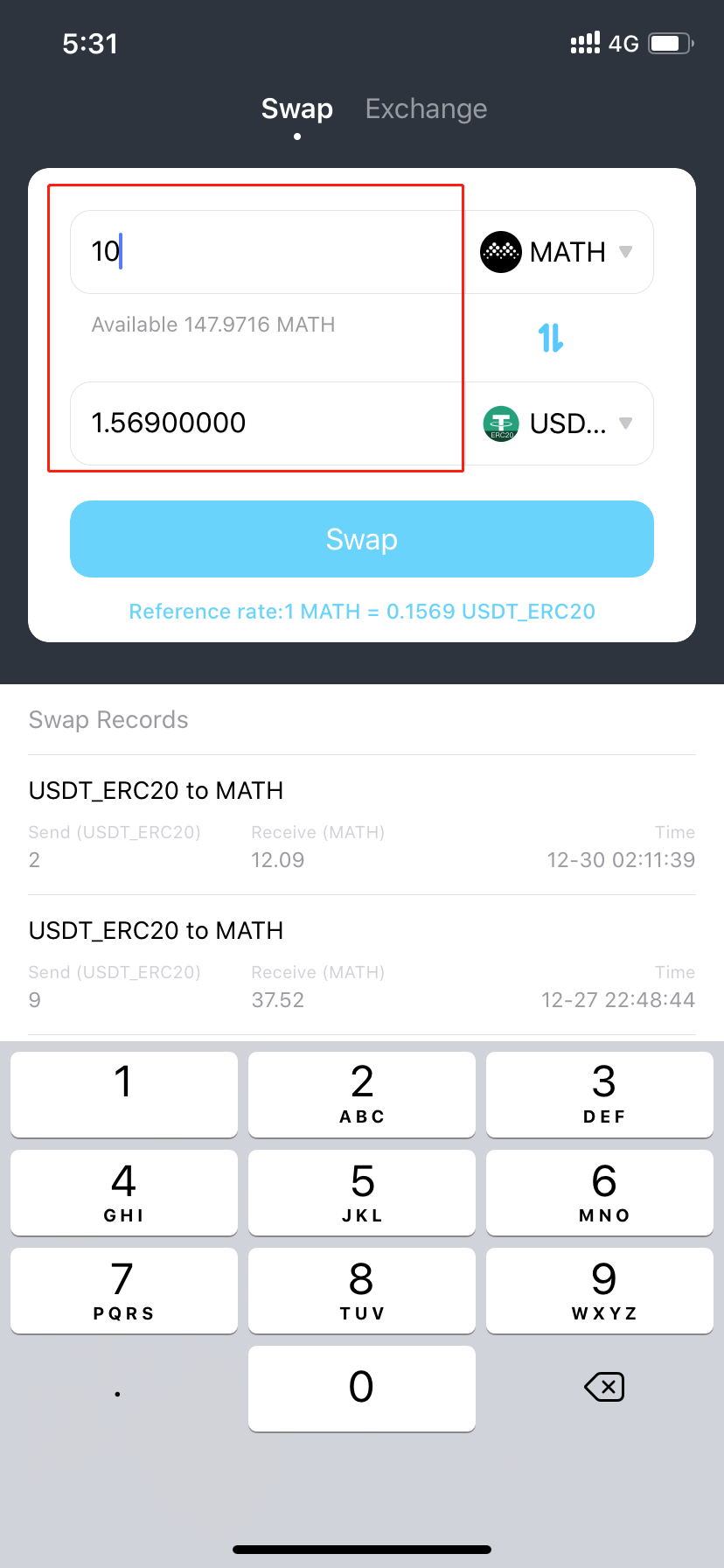Type digit 0 on the keypad
Screen dimensions: 724x1568
362,1388
